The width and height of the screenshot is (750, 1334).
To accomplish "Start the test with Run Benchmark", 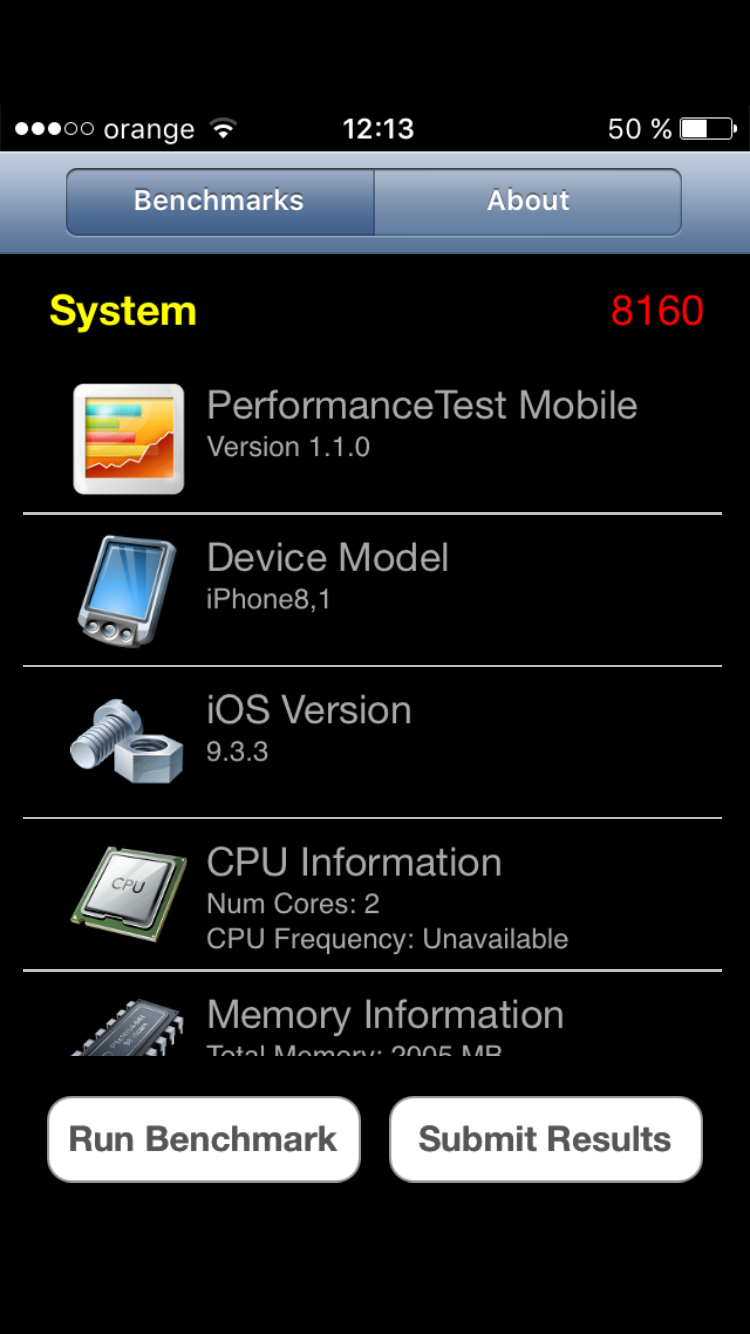I will click(204, 1139).
